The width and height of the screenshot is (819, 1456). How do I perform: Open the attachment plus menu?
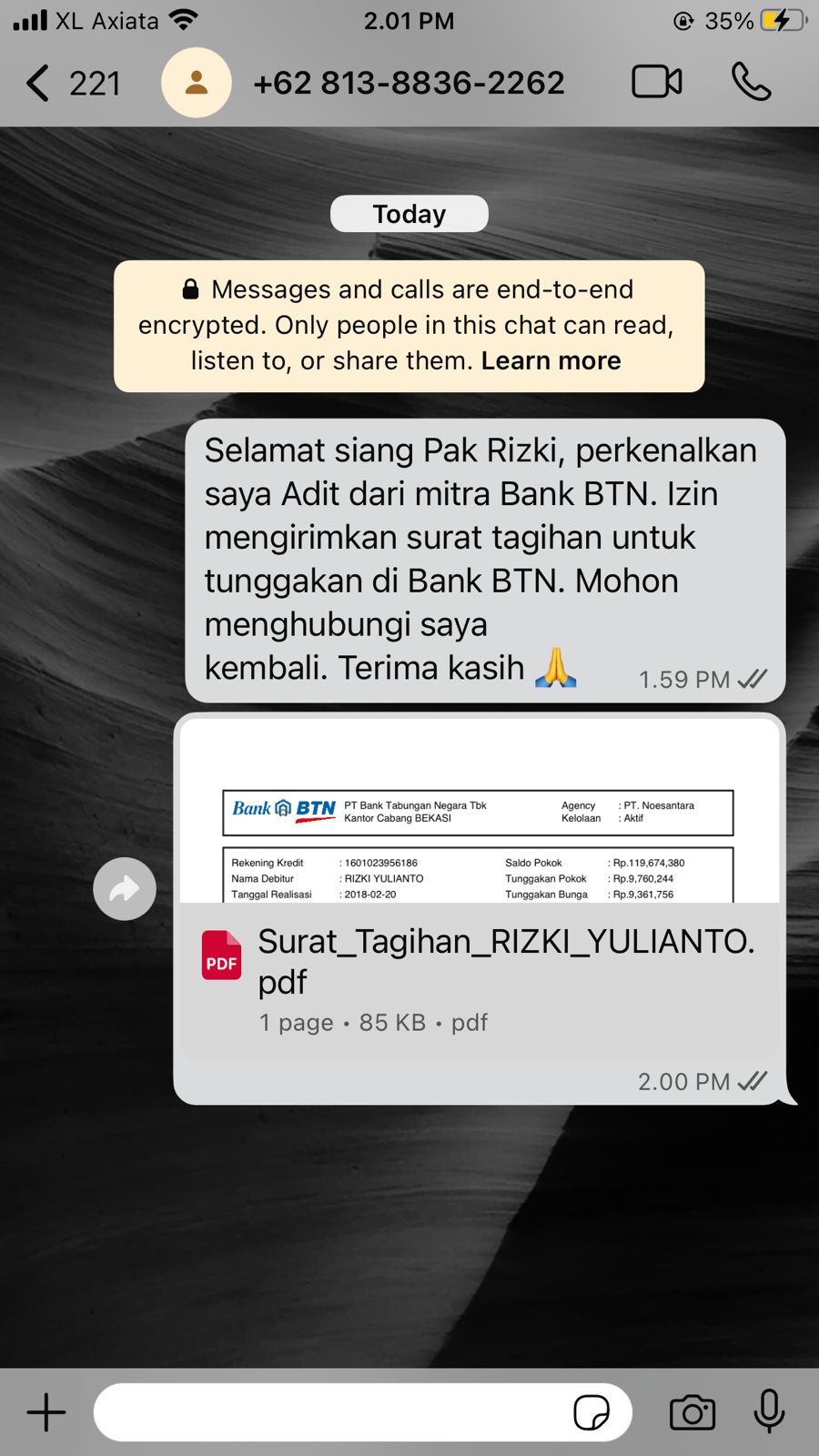click(45, 1412)
